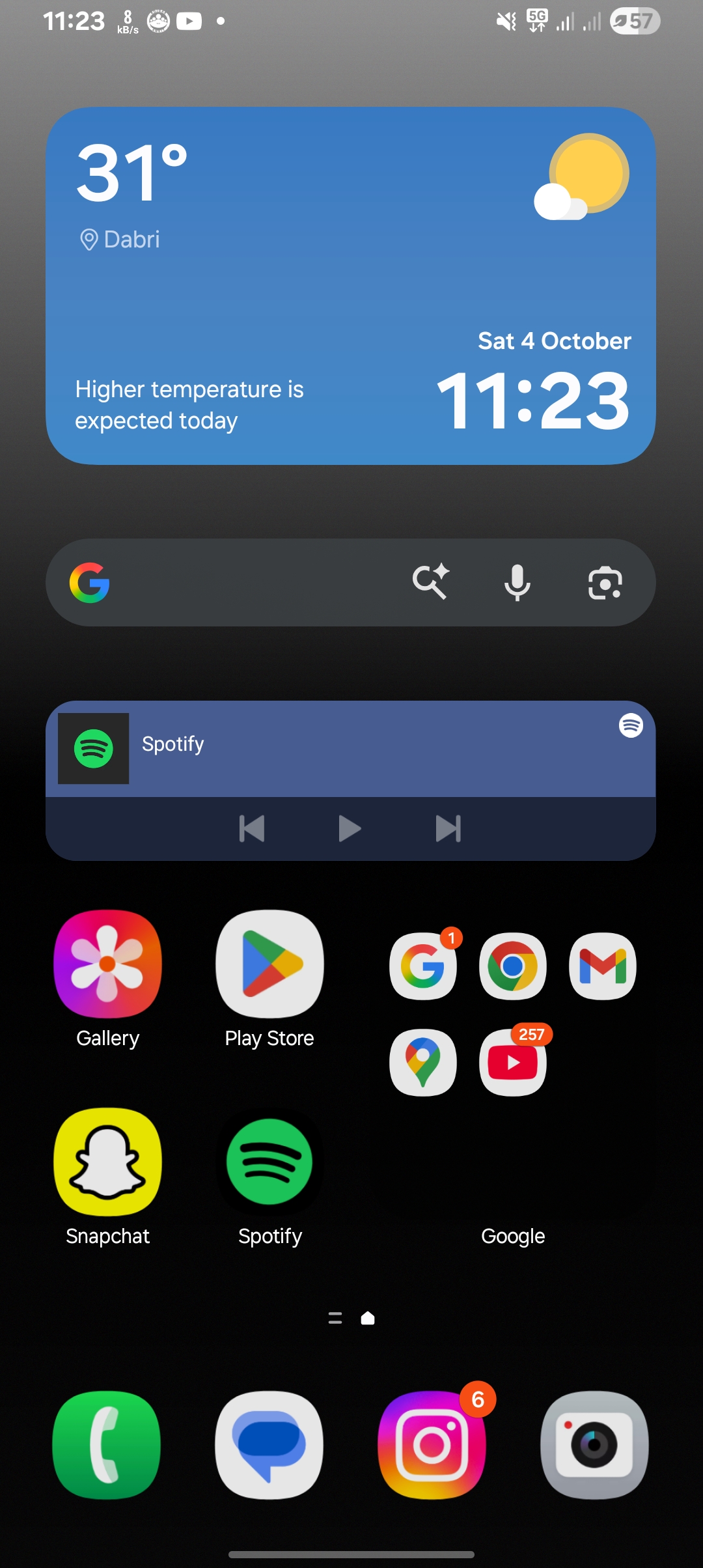Open Gmail from the Google folder
Image resolution: width=703 pixels, height=1568 pixels.
(603, 966)
